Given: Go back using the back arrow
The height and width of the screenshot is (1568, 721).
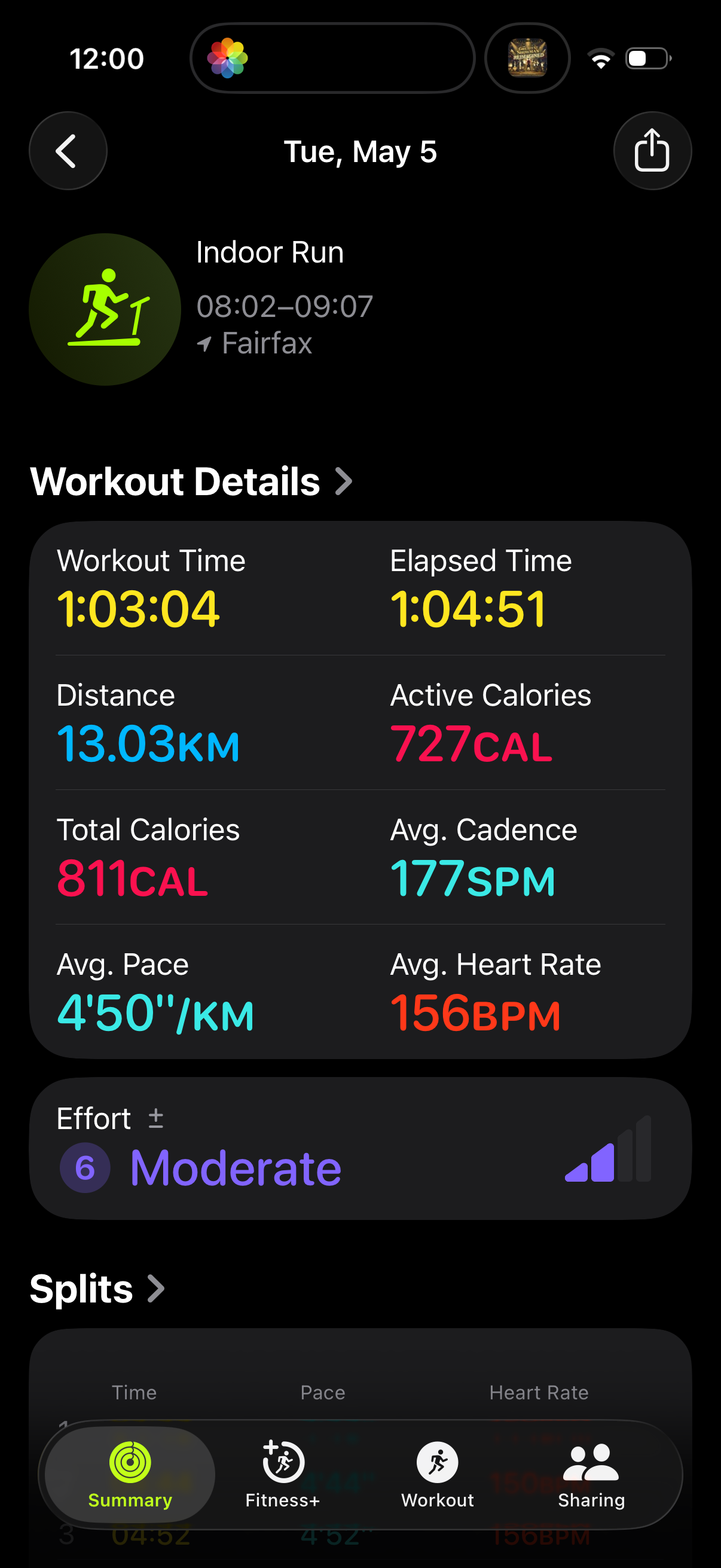Looking at the screenshot, I should (68, 151).
